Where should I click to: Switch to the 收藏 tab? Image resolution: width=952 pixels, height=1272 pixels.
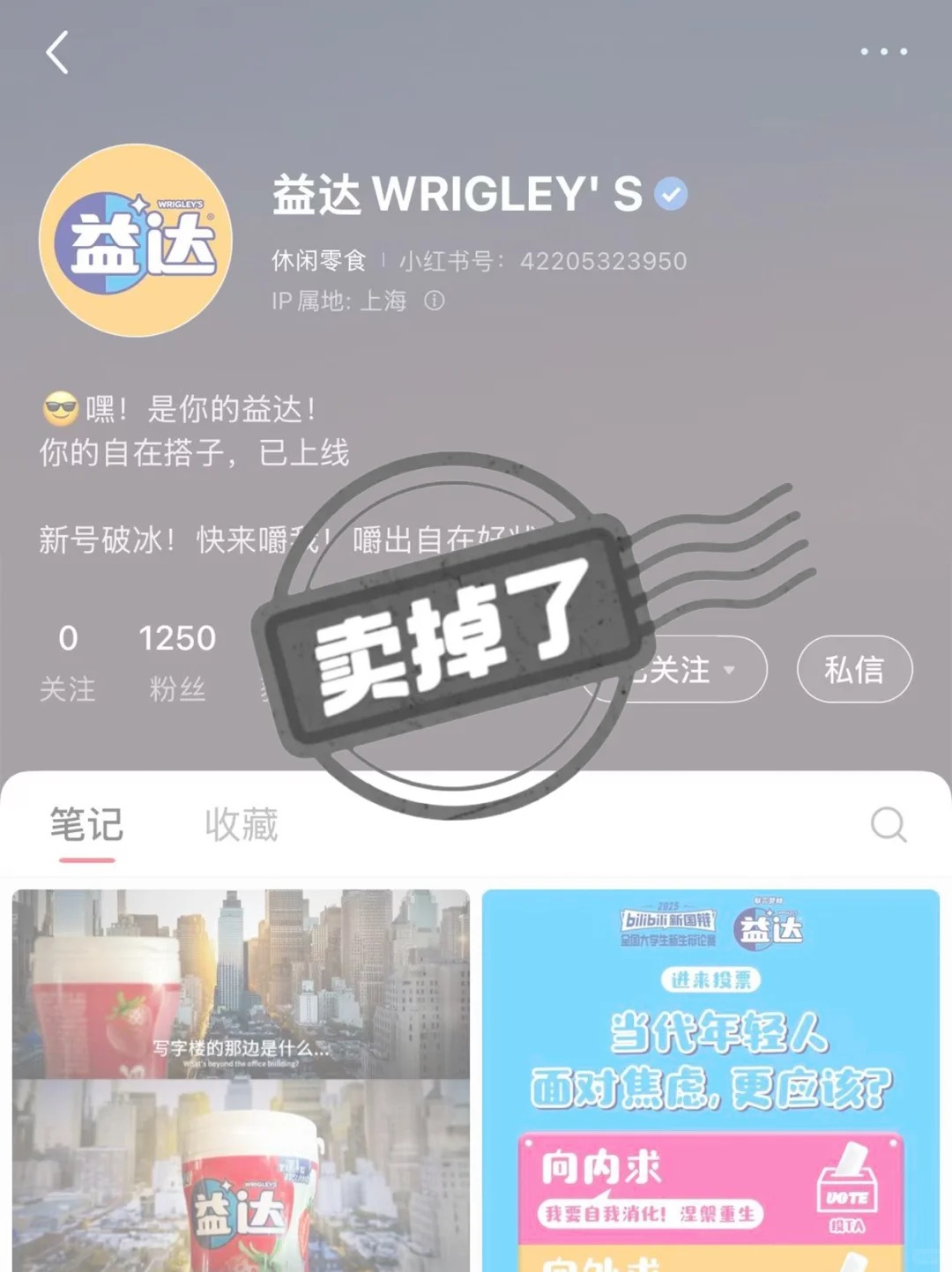click(x=241, y=825)
